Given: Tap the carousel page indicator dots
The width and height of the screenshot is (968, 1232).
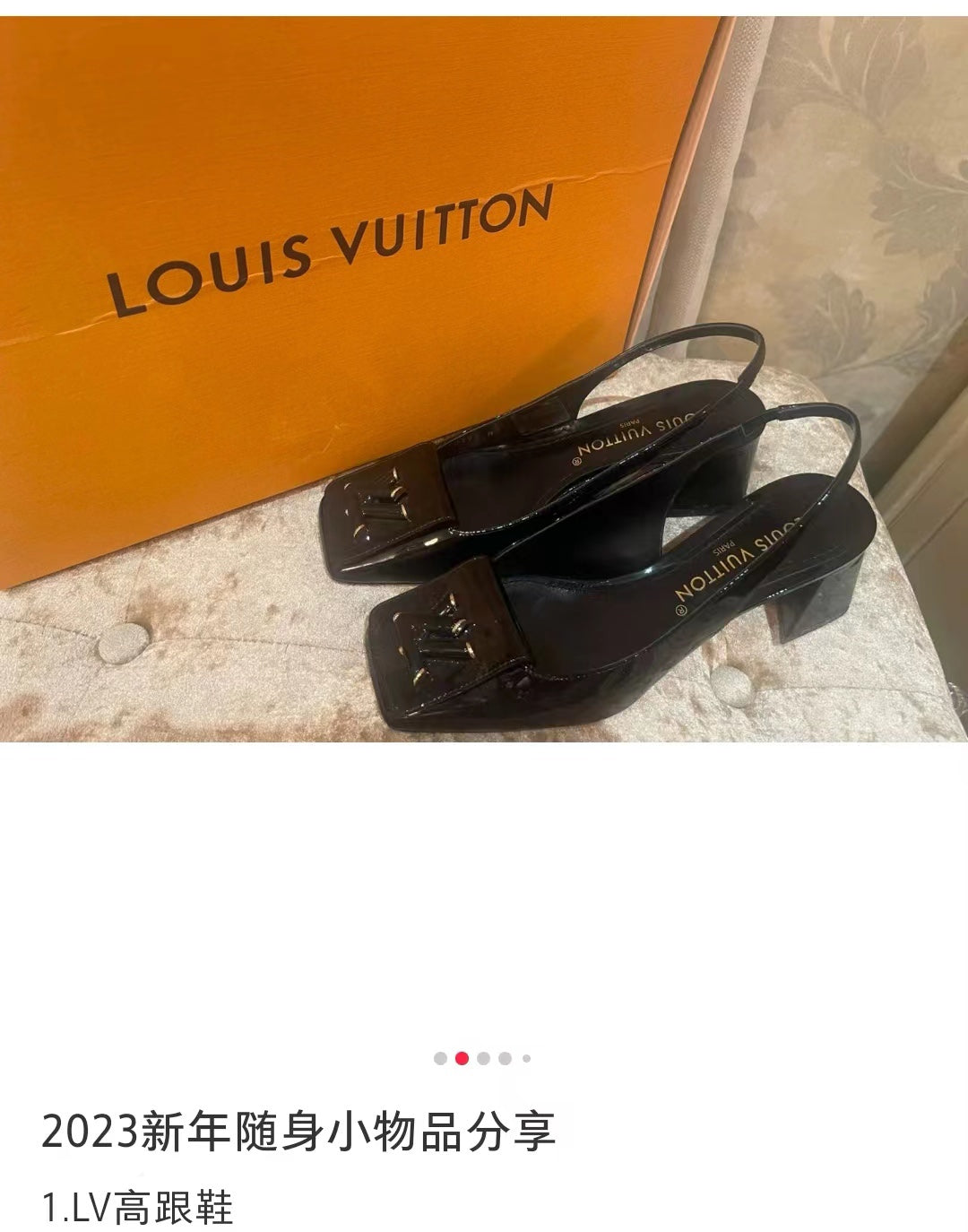Looking at the screenshot, I should coord(483,1058).
